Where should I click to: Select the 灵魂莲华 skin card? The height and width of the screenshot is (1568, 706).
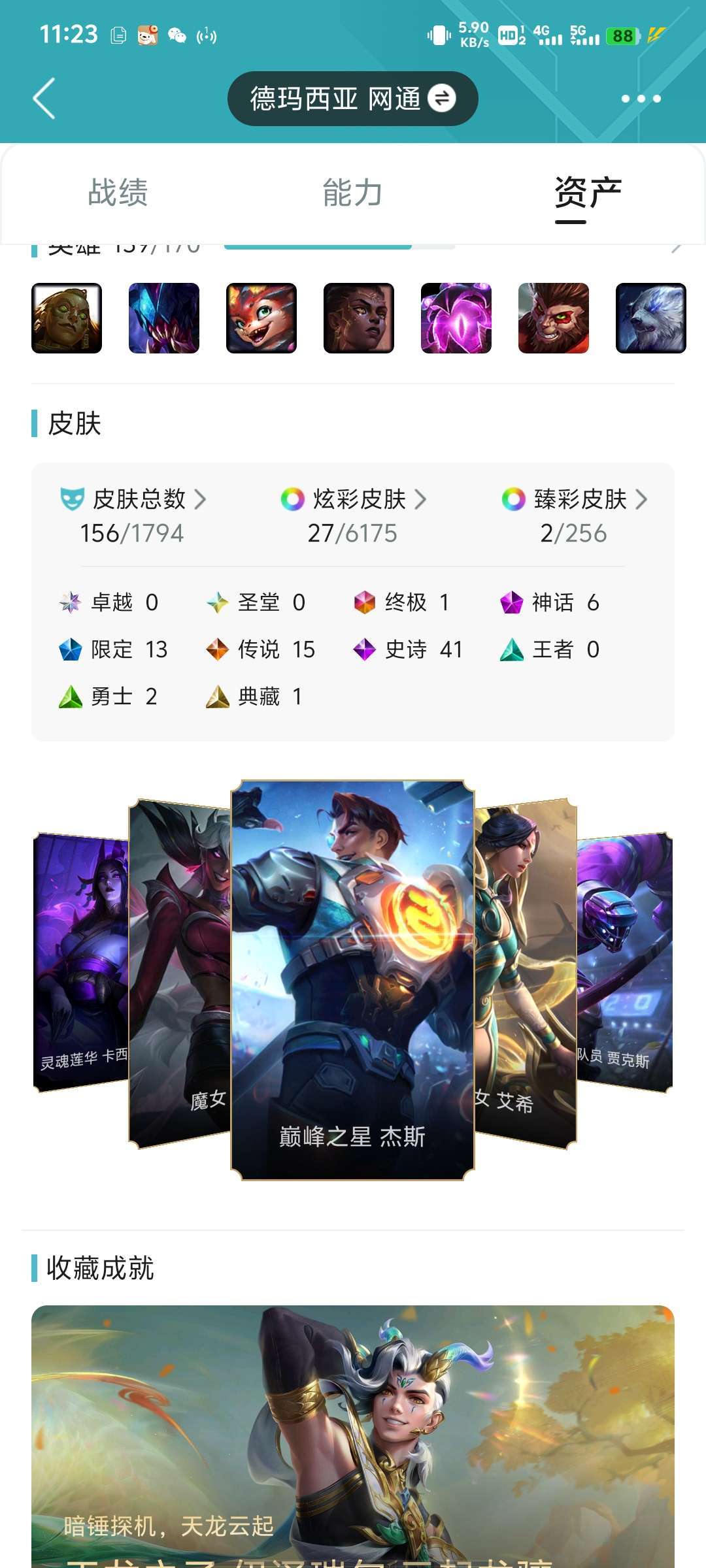point(81,962)
